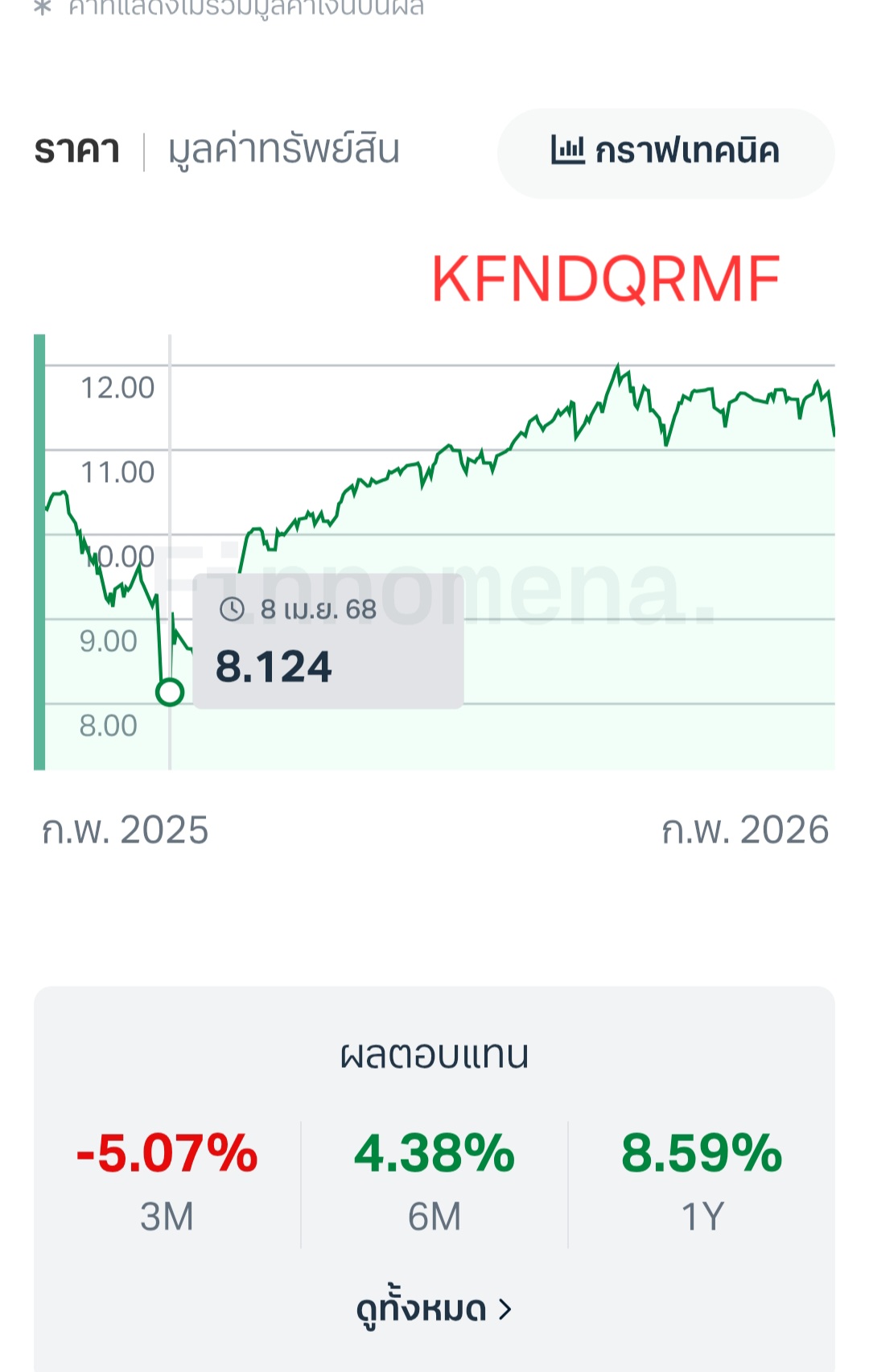Open the กราฟเทคนิค technical chart
The image size is (869, 1372).
pyautogui.click(x=665, y=153)
